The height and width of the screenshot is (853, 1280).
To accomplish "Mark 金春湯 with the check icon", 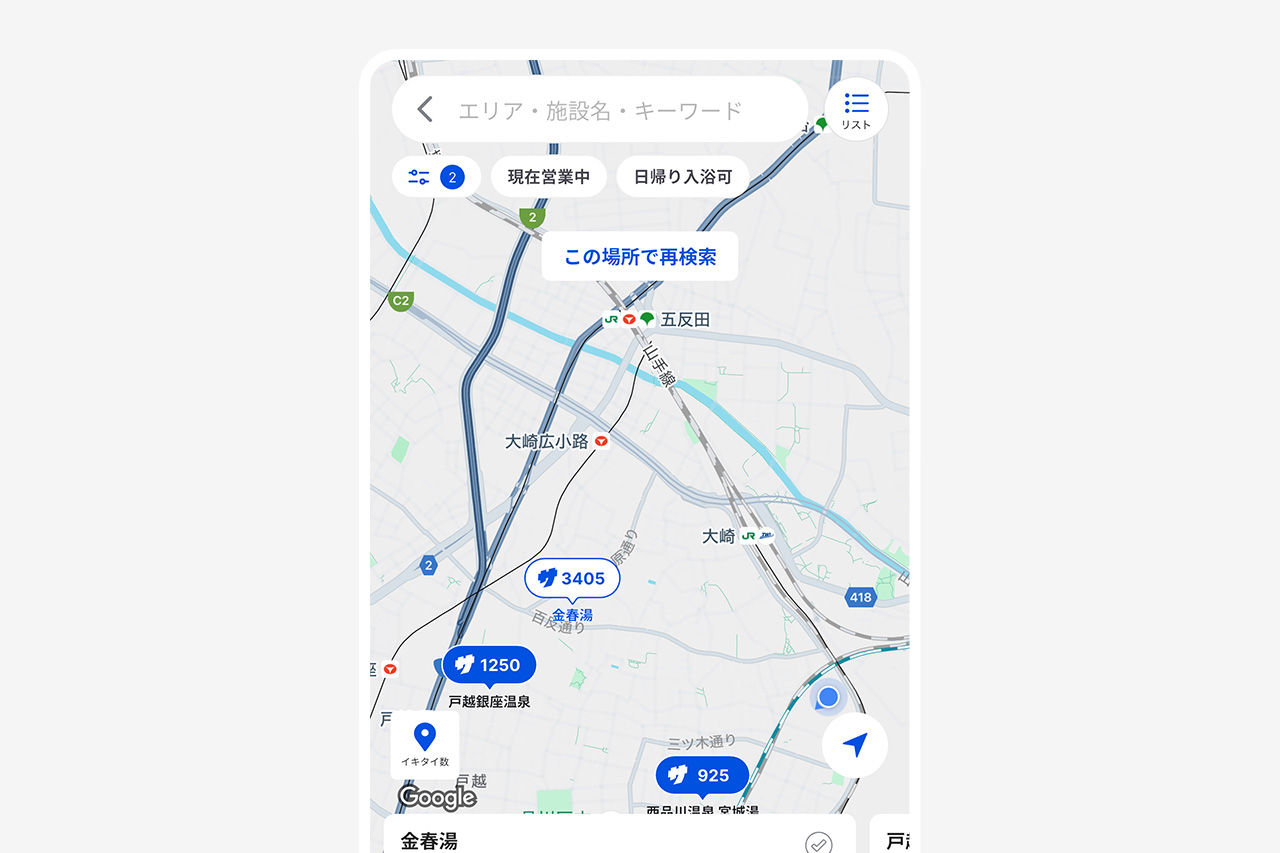I will [818, 843].
